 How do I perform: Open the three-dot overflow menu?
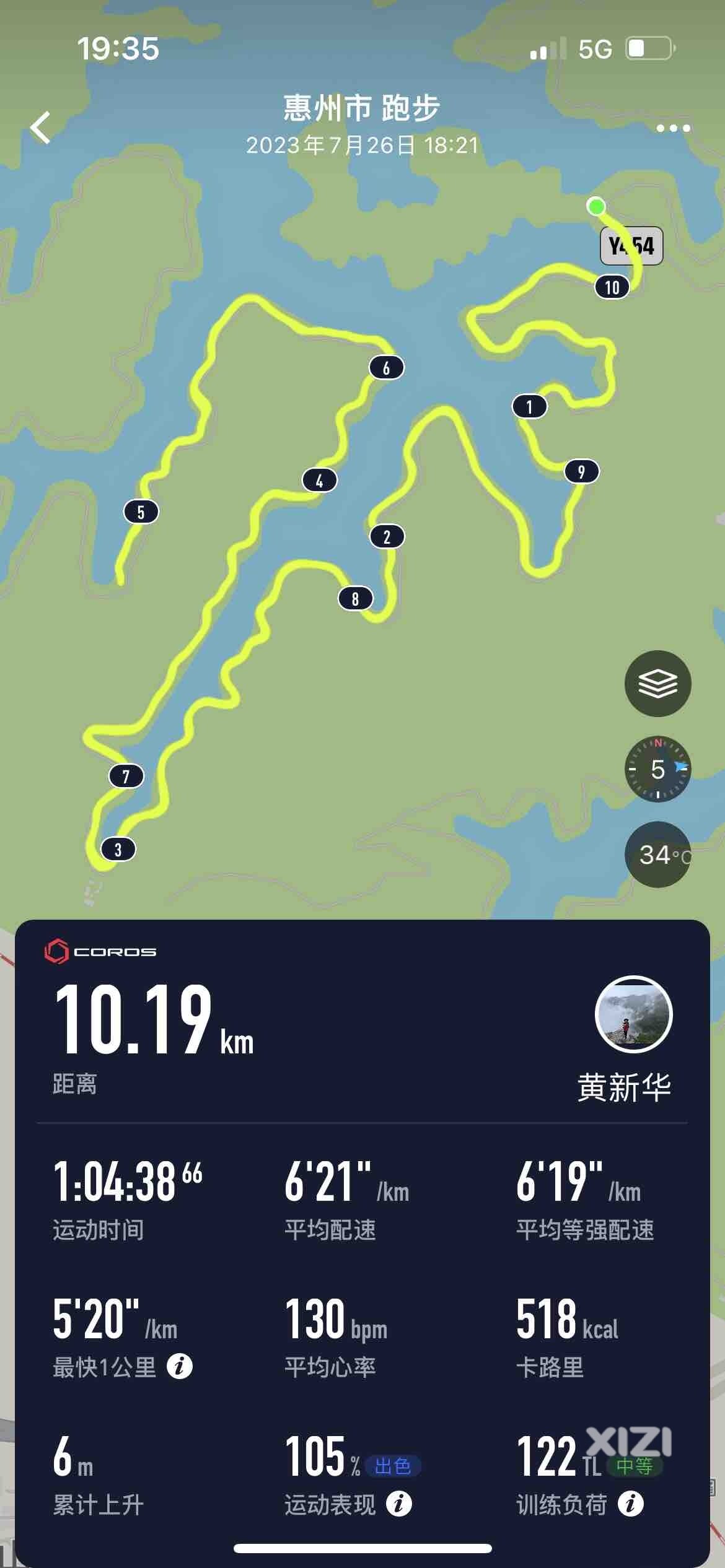point(673,129)
